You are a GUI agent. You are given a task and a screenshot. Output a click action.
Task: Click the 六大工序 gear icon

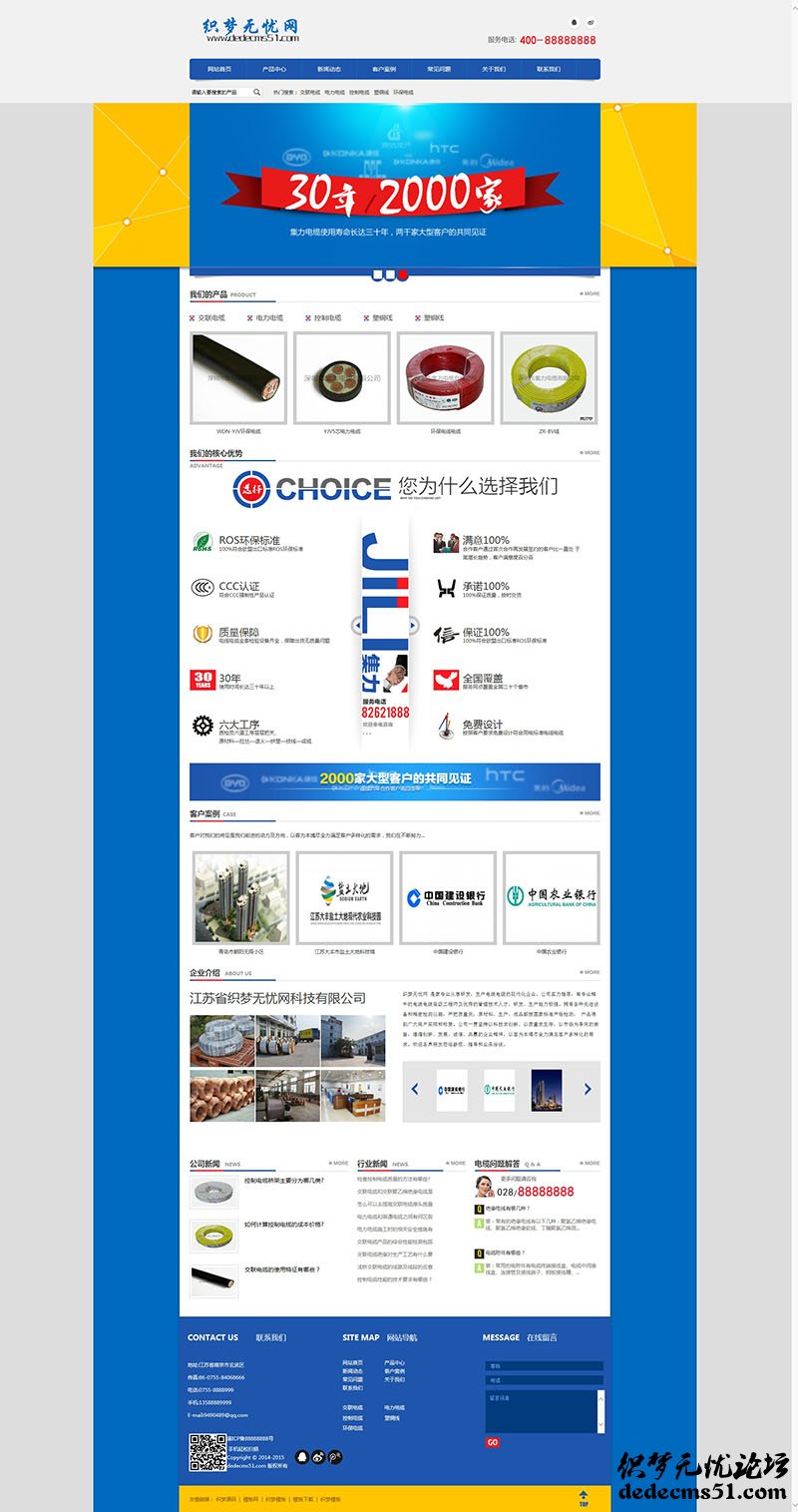coord(202,726)
